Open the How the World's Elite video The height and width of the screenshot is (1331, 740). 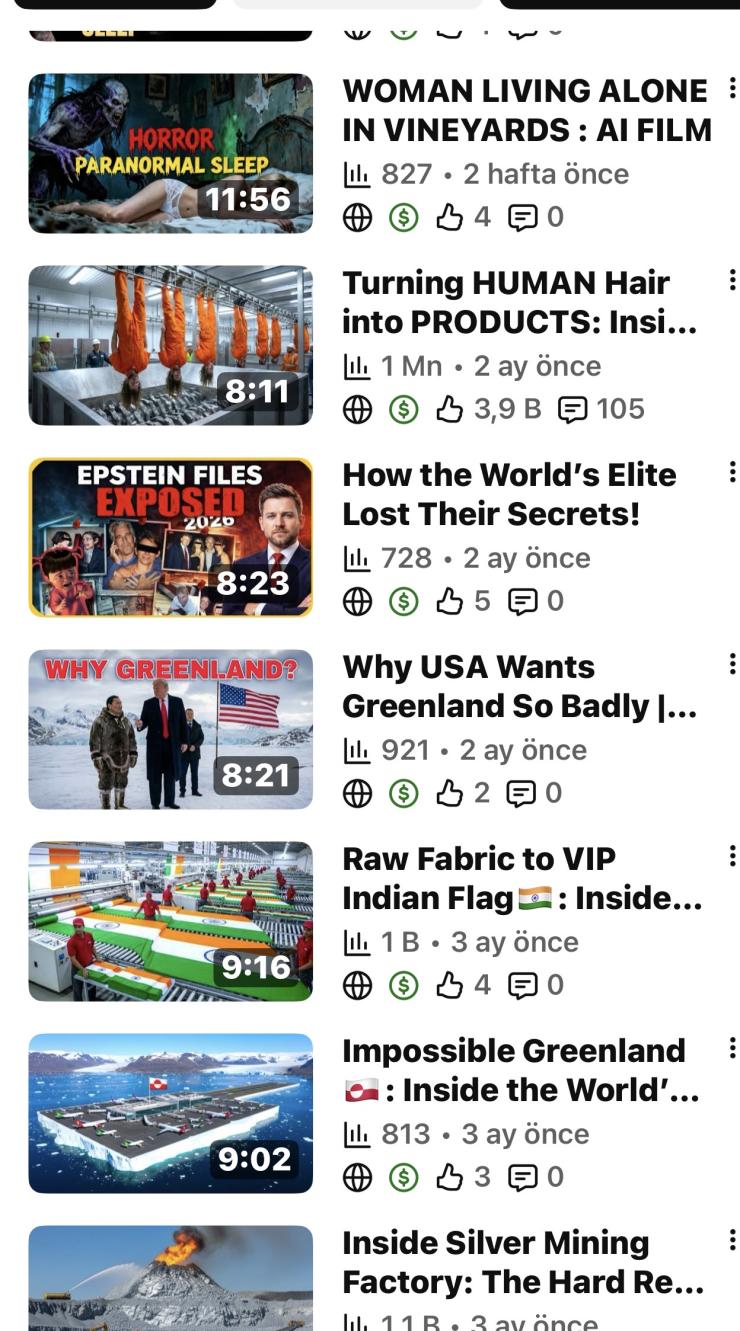[x=170, y=537]
